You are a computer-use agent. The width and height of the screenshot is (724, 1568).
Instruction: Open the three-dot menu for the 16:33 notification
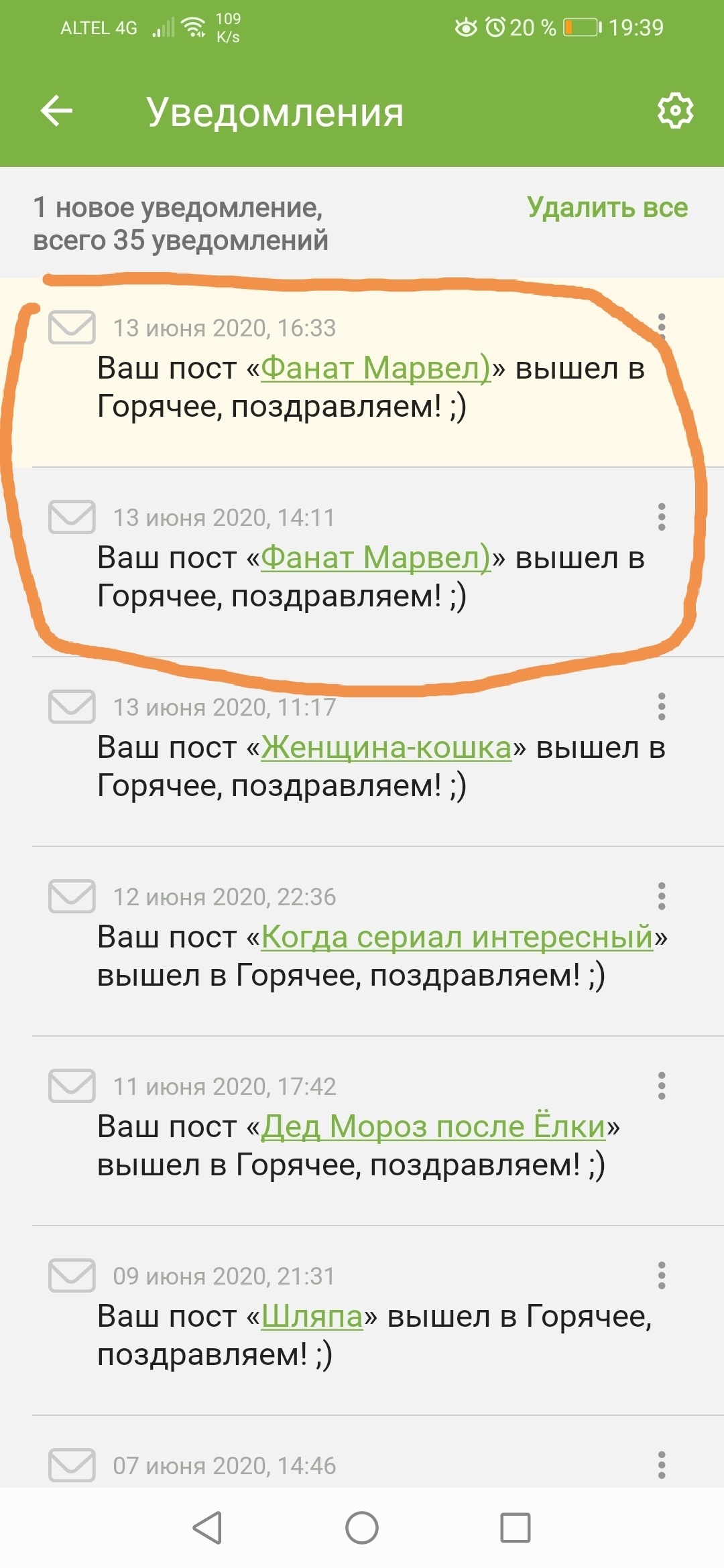click(x=662, y=327)
